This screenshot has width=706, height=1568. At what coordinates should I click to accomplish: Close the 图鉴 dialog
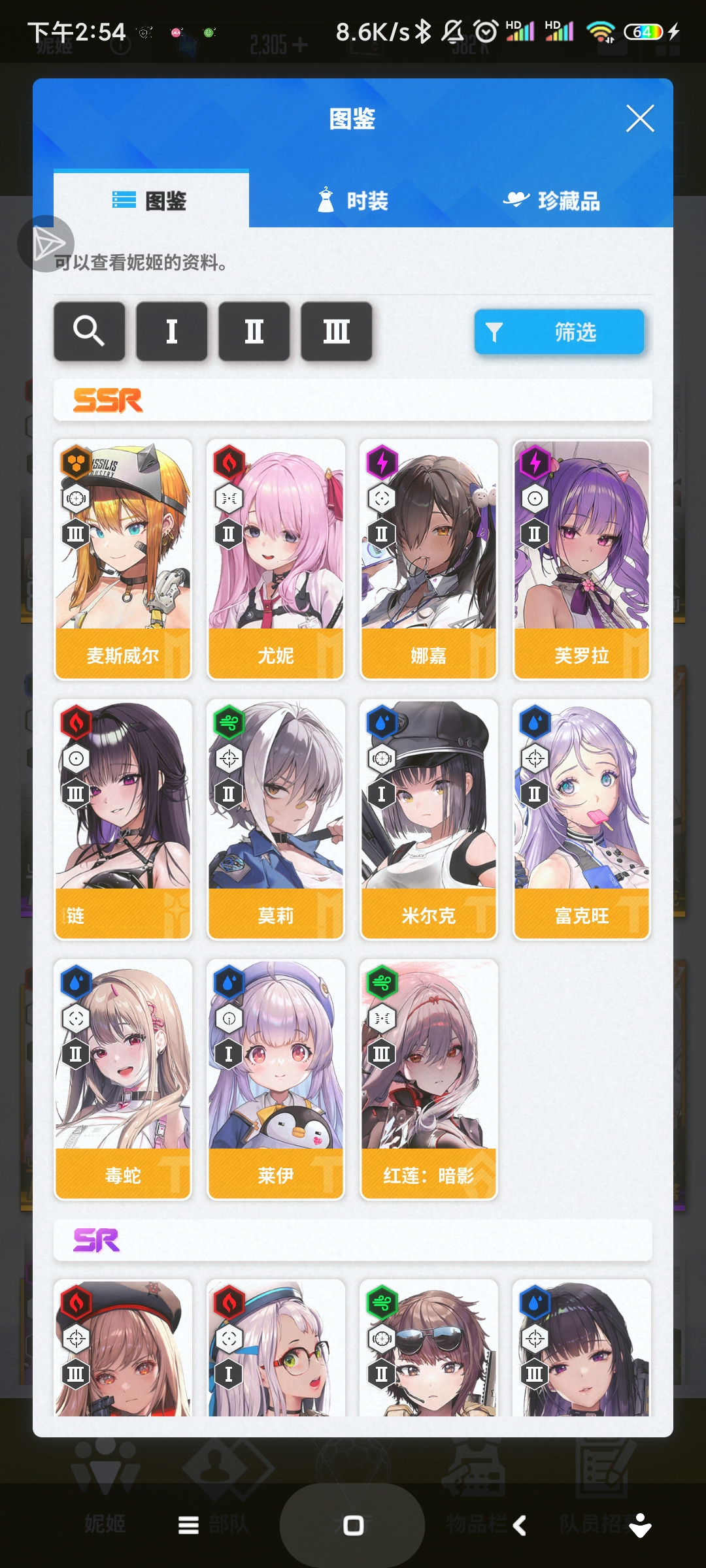[x=639, y=119]
